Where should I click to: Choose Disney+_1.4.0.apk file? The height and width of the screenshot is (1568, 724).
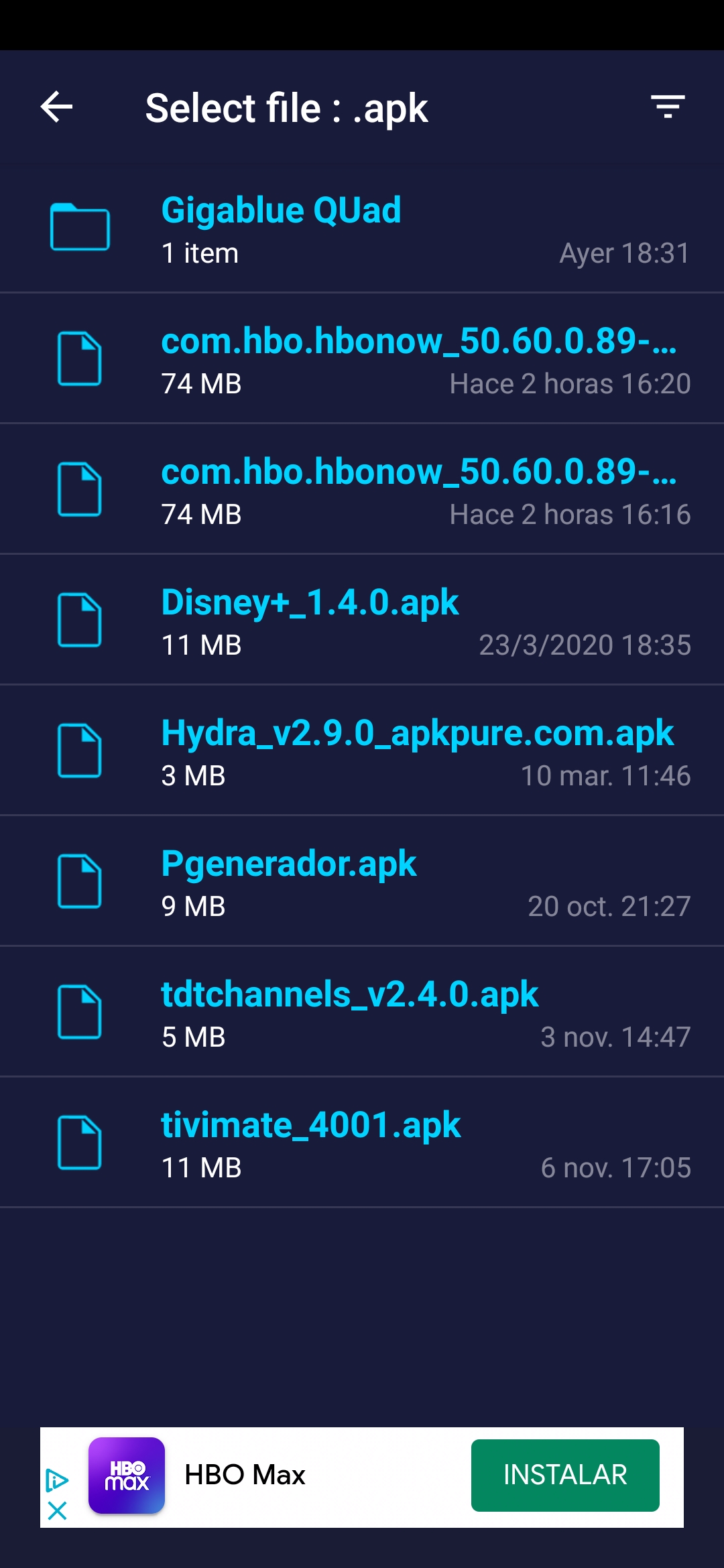coord(362,621)
